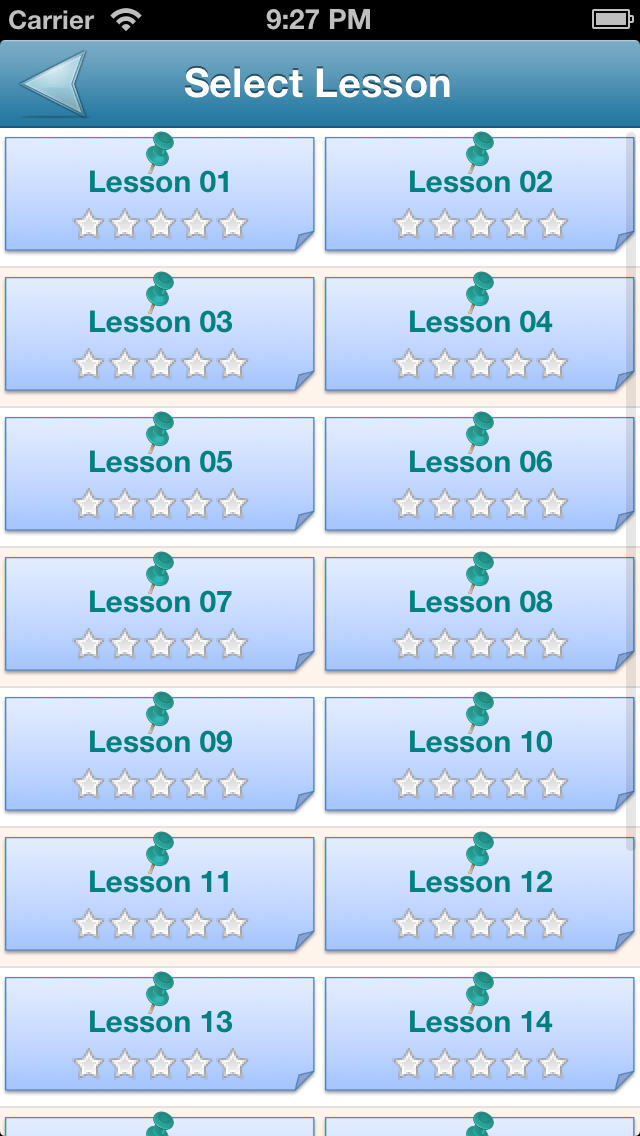Choose Lesson 07
This screenshot has height=1136, width=640.
[159, 614]
